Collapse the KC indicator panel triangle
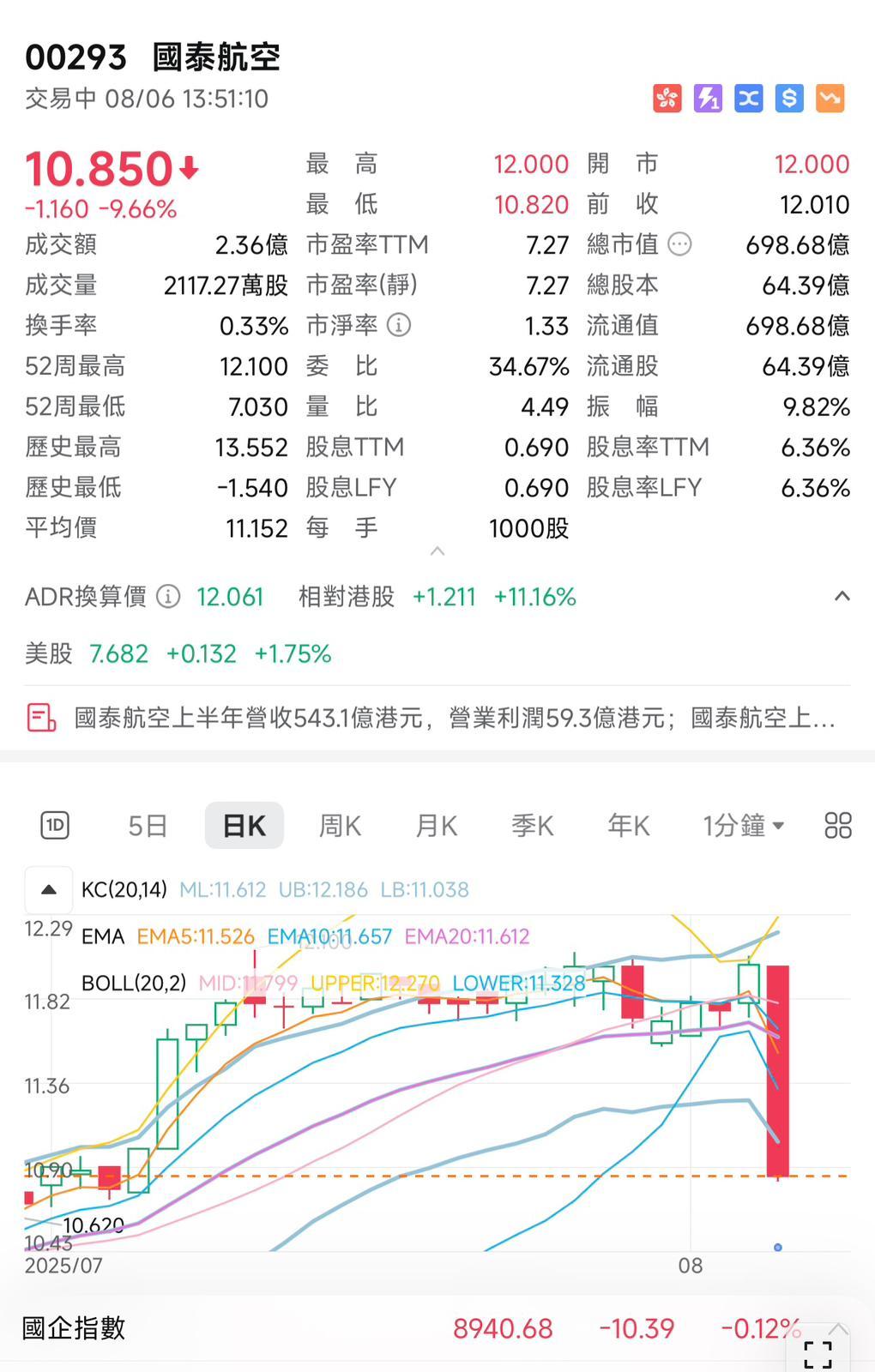The height and width of the screenshot is (1372, 875). tap(49, 889)
